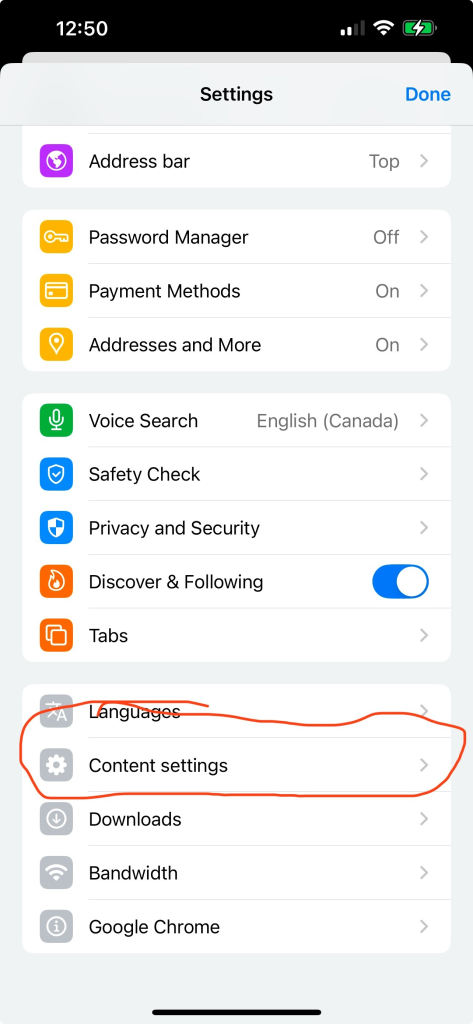Open Payment Methods
The height and width of the screenshot is (1024, 473).
tap(236, 291)
